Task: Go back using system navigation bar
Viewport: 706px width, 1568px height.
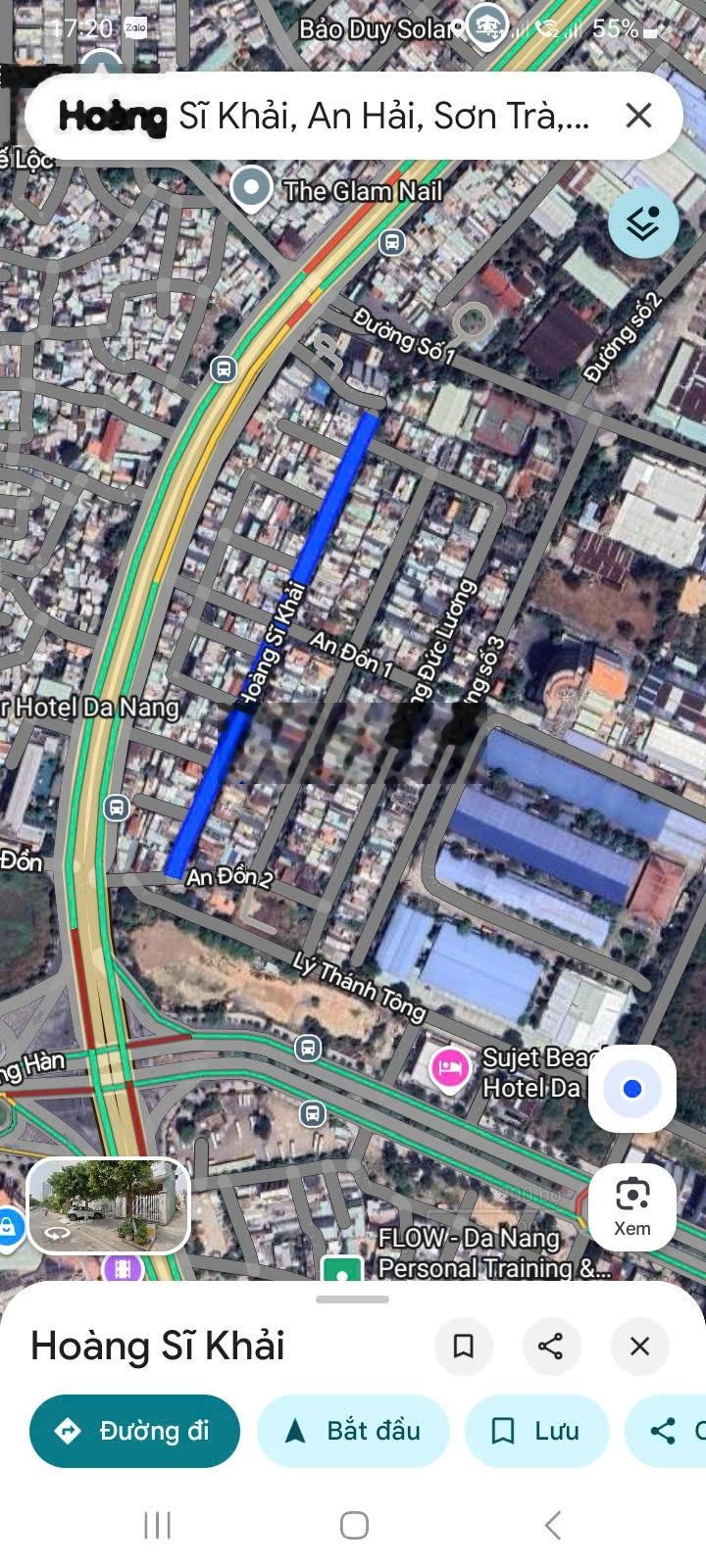Action: click(x=552, y=1525)
